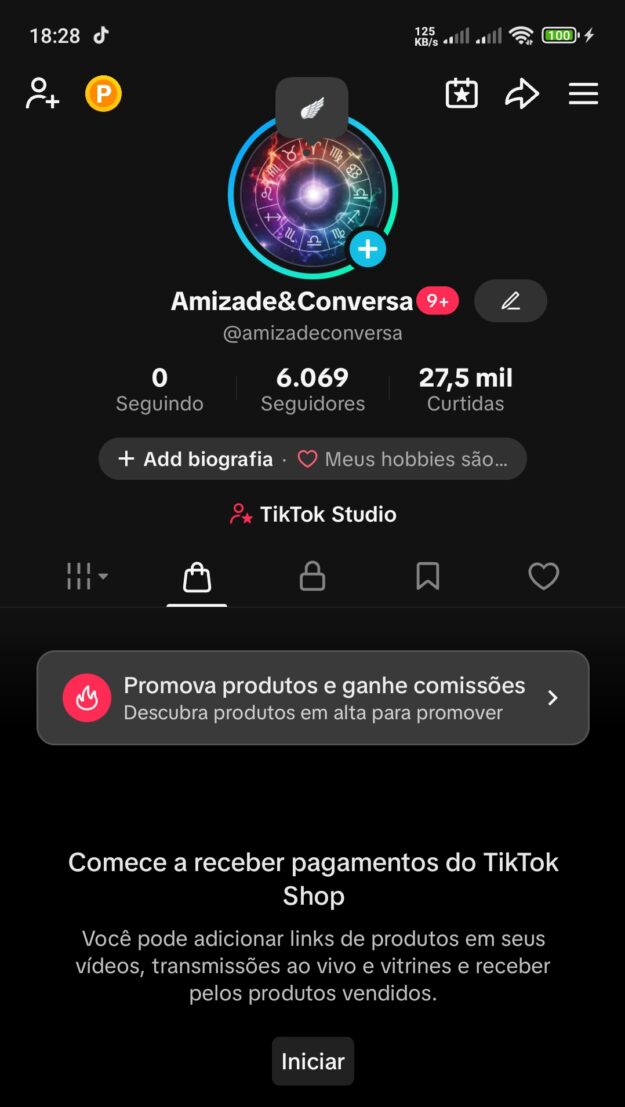Switch to the videos grid tab
The height and width of the screenshot is (1107, 625).
point(87,576)
